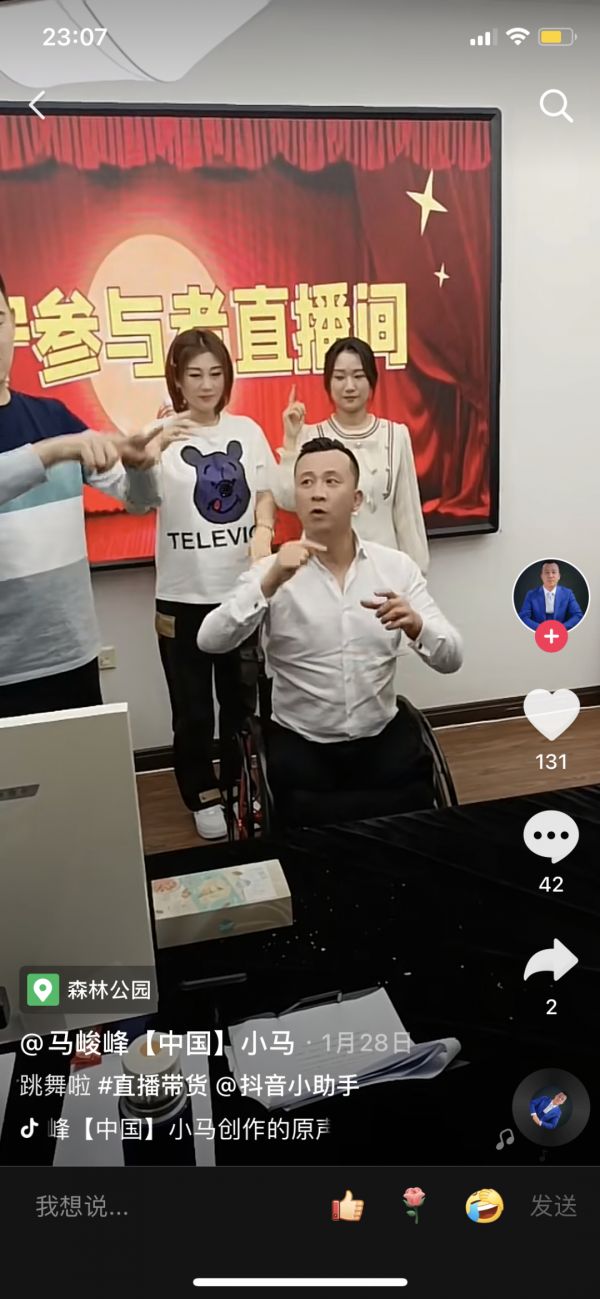Send the laughing emoji reaction
600x1299 pixels.
[x=484, y=1206]
